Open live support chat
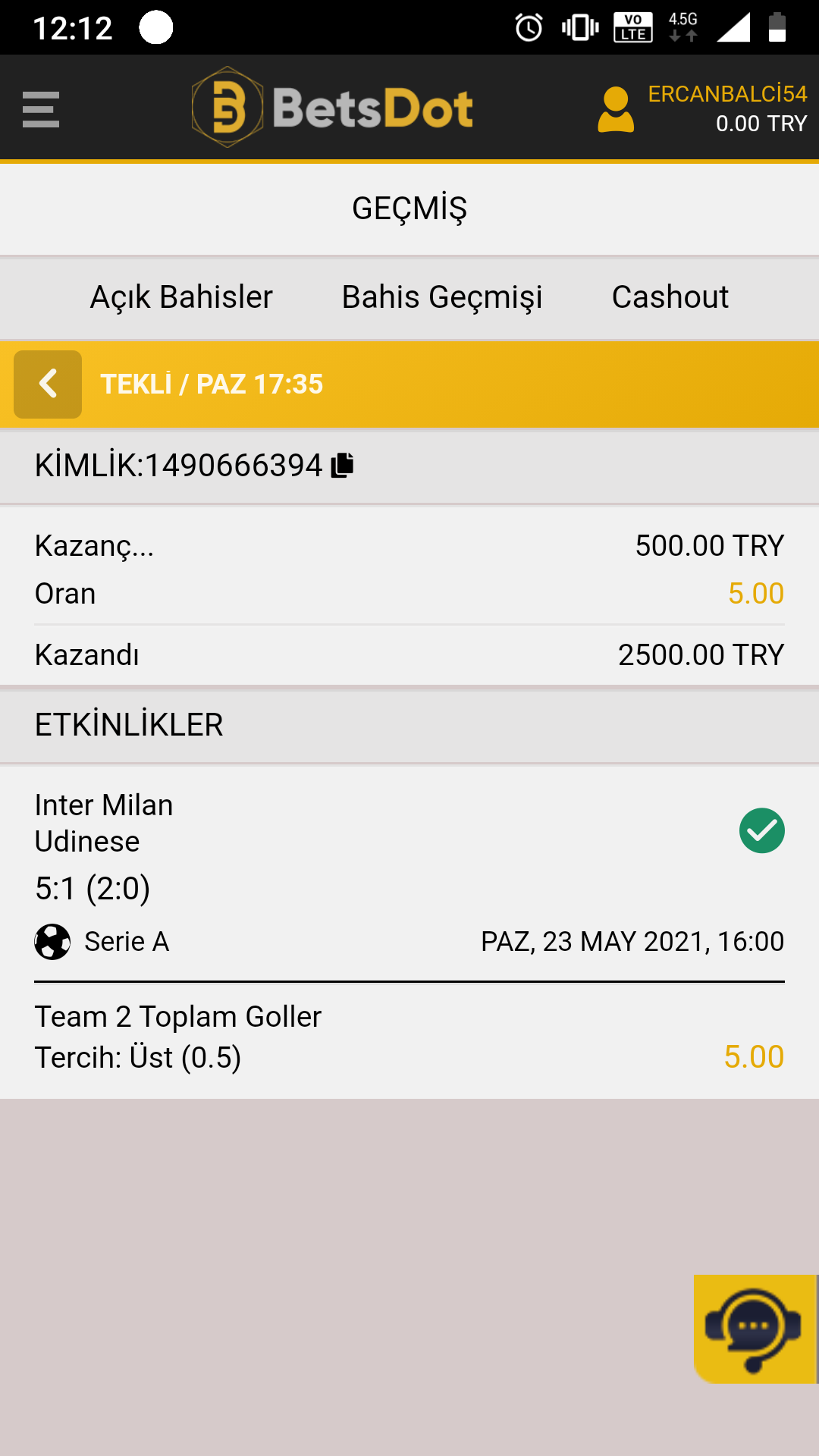 (x=755, y=1329)
